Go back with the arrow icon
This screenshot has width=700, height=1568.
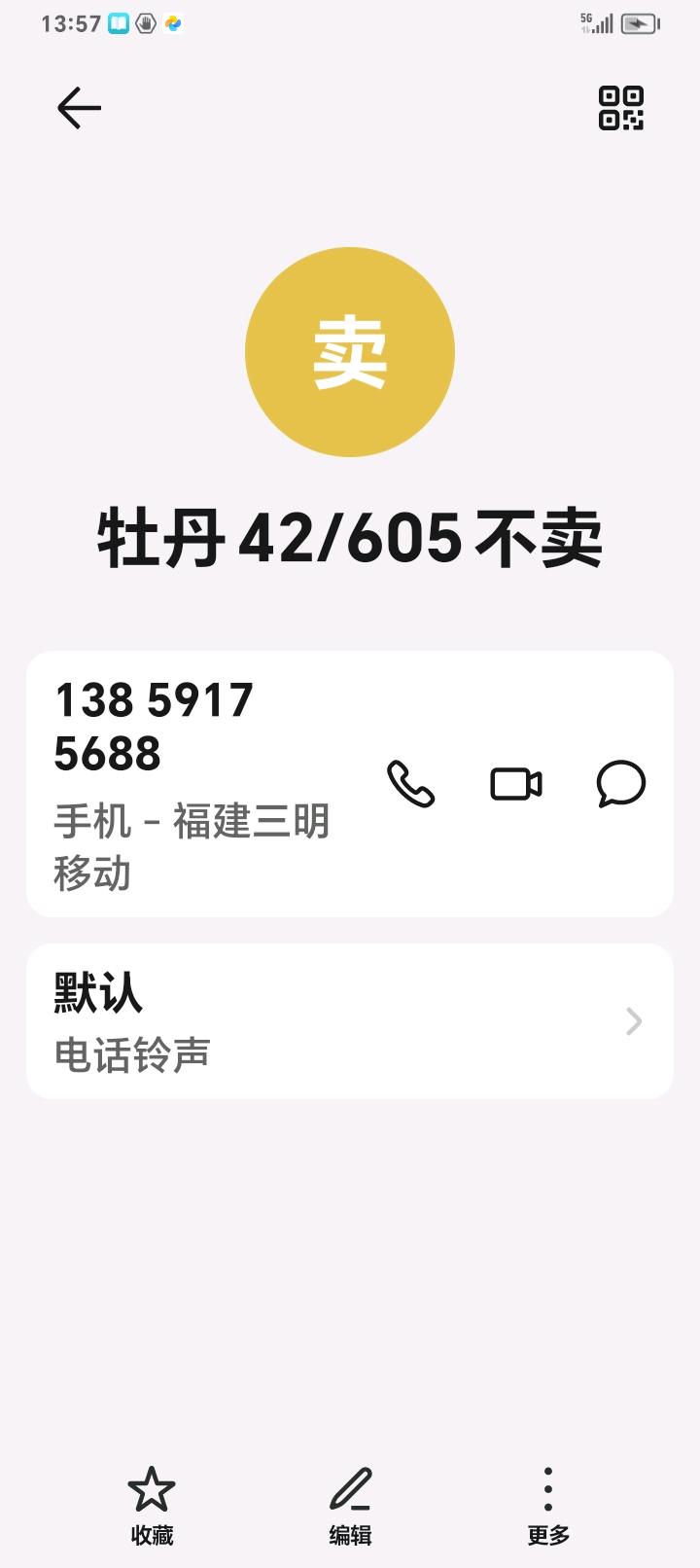(x=79, y=107)
